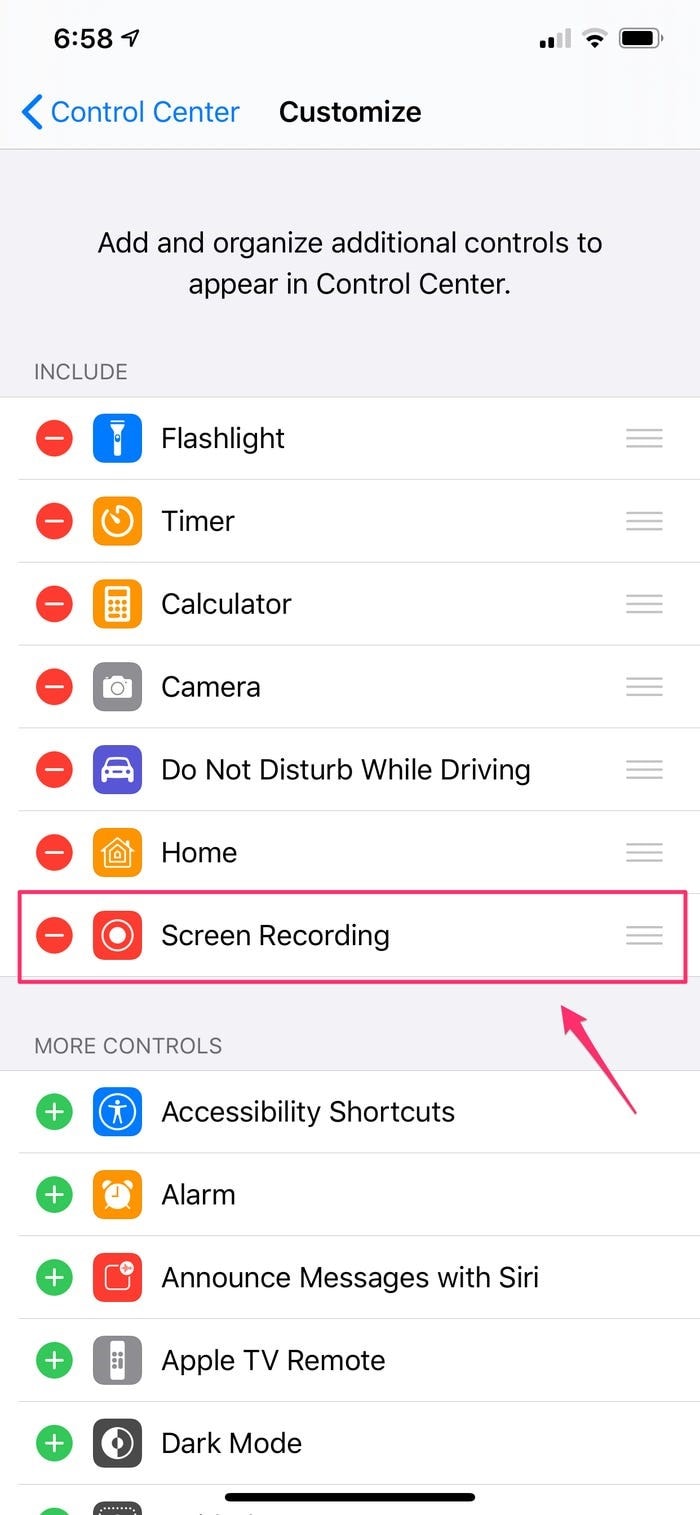Add Alarm to Control Center

[54, 1195]
